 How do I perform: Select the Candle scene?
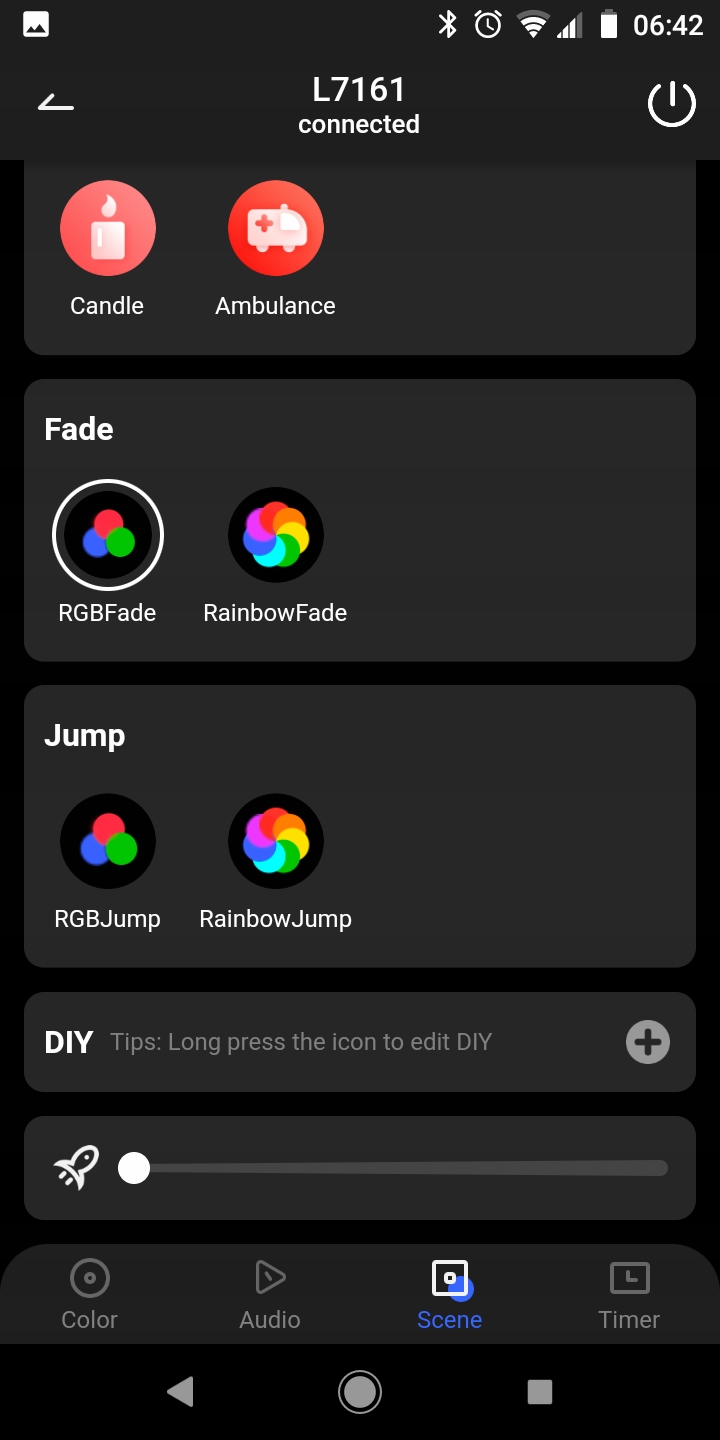[108, 229]
